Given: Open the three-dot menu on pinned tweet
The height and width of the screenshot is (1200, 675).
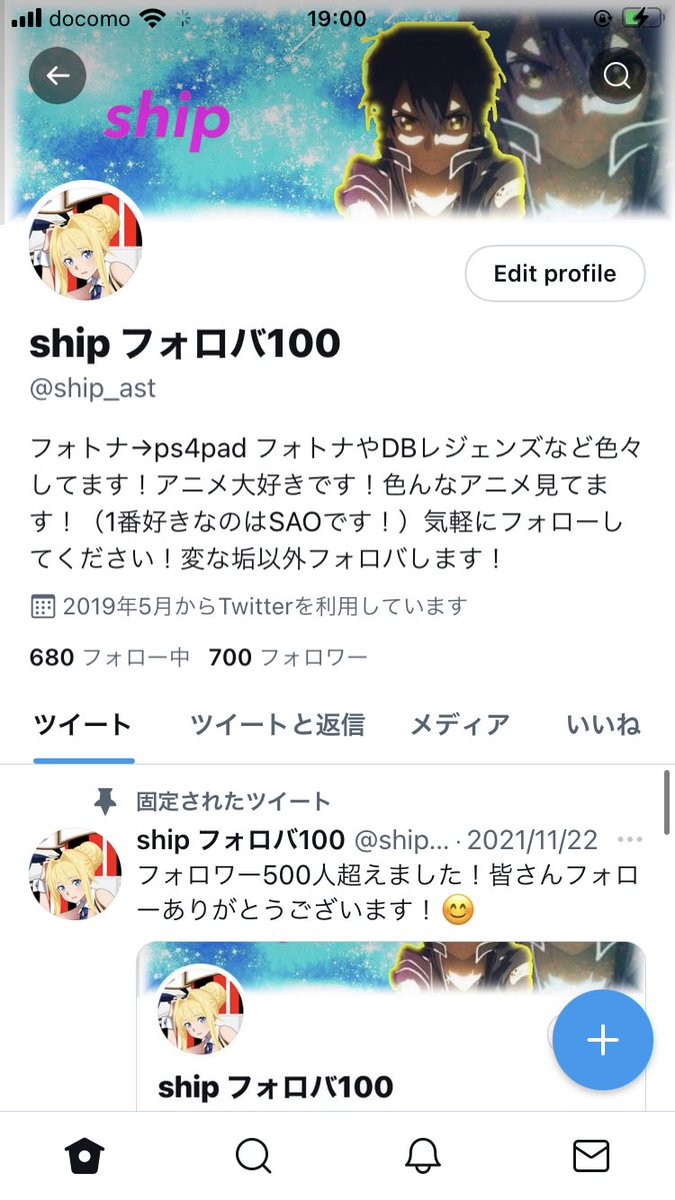Looking at the screenshot, I should pos(630,839).
